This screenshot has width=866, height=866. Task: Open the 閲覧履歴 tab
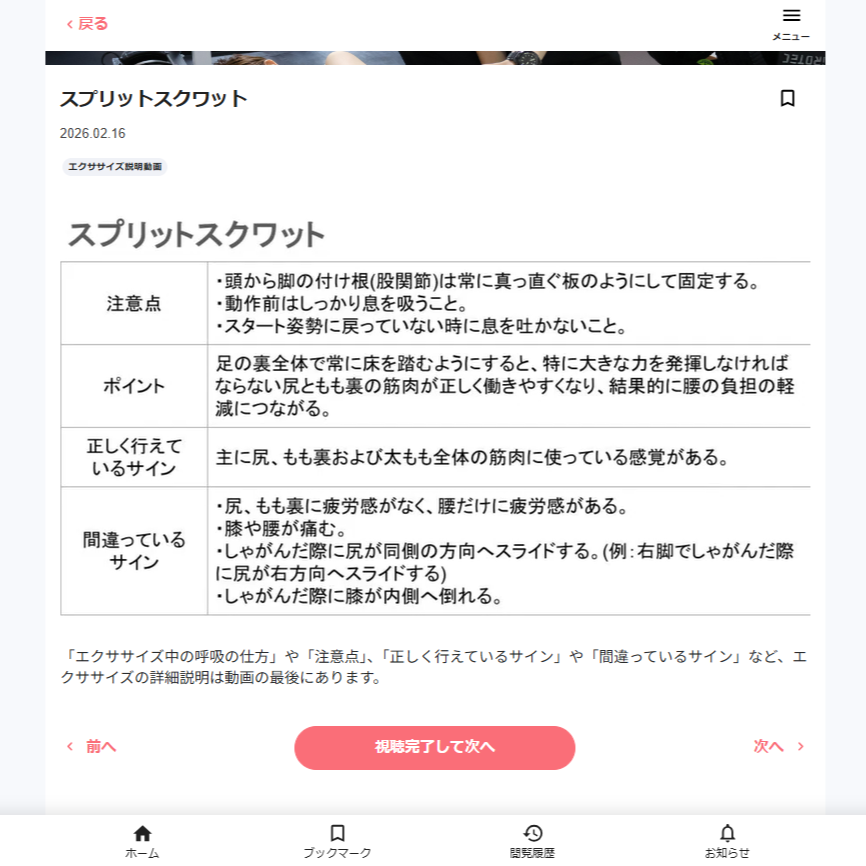tap(532, 841)
